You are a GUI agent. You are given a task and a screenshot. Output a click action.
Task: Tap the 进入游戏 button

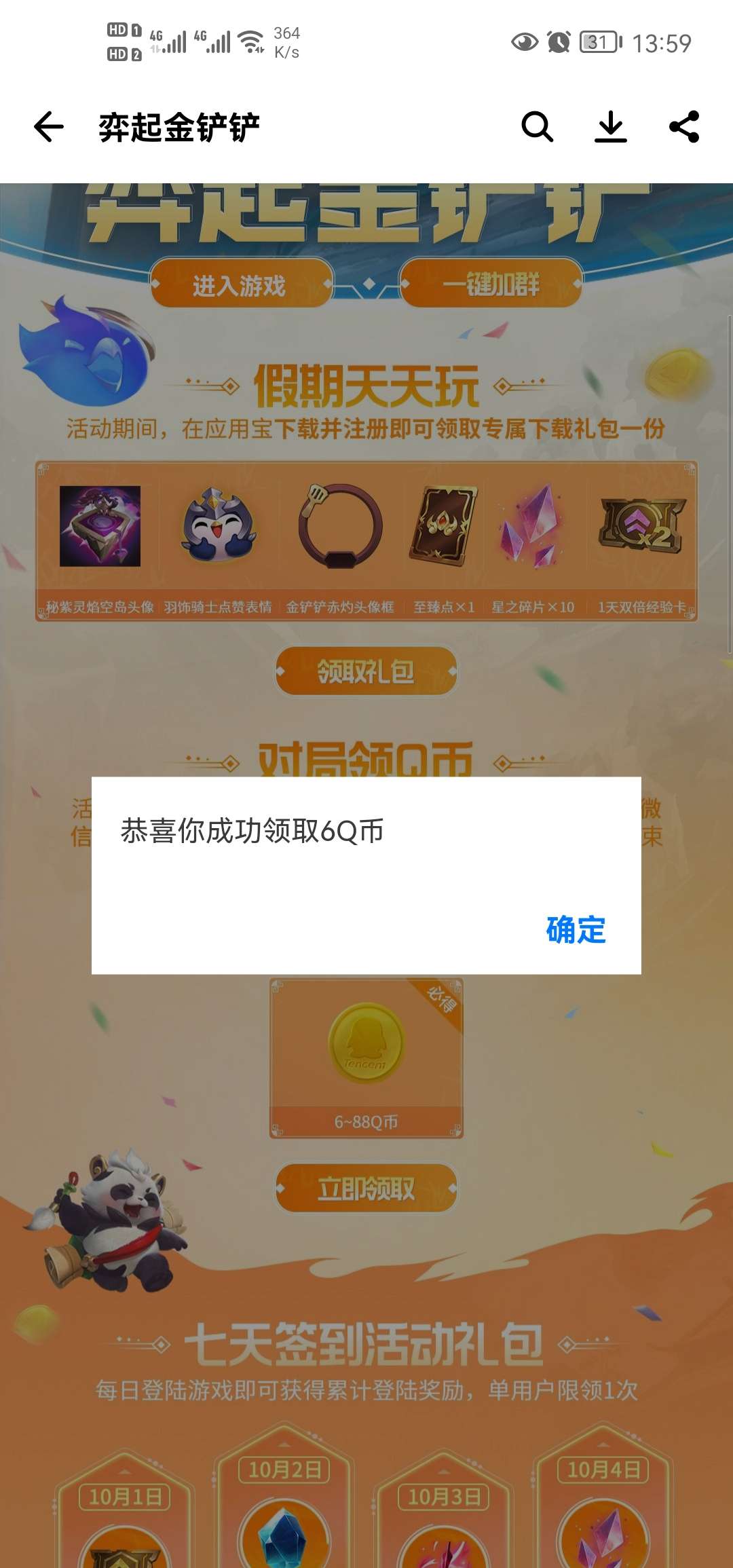click(241, 284)
